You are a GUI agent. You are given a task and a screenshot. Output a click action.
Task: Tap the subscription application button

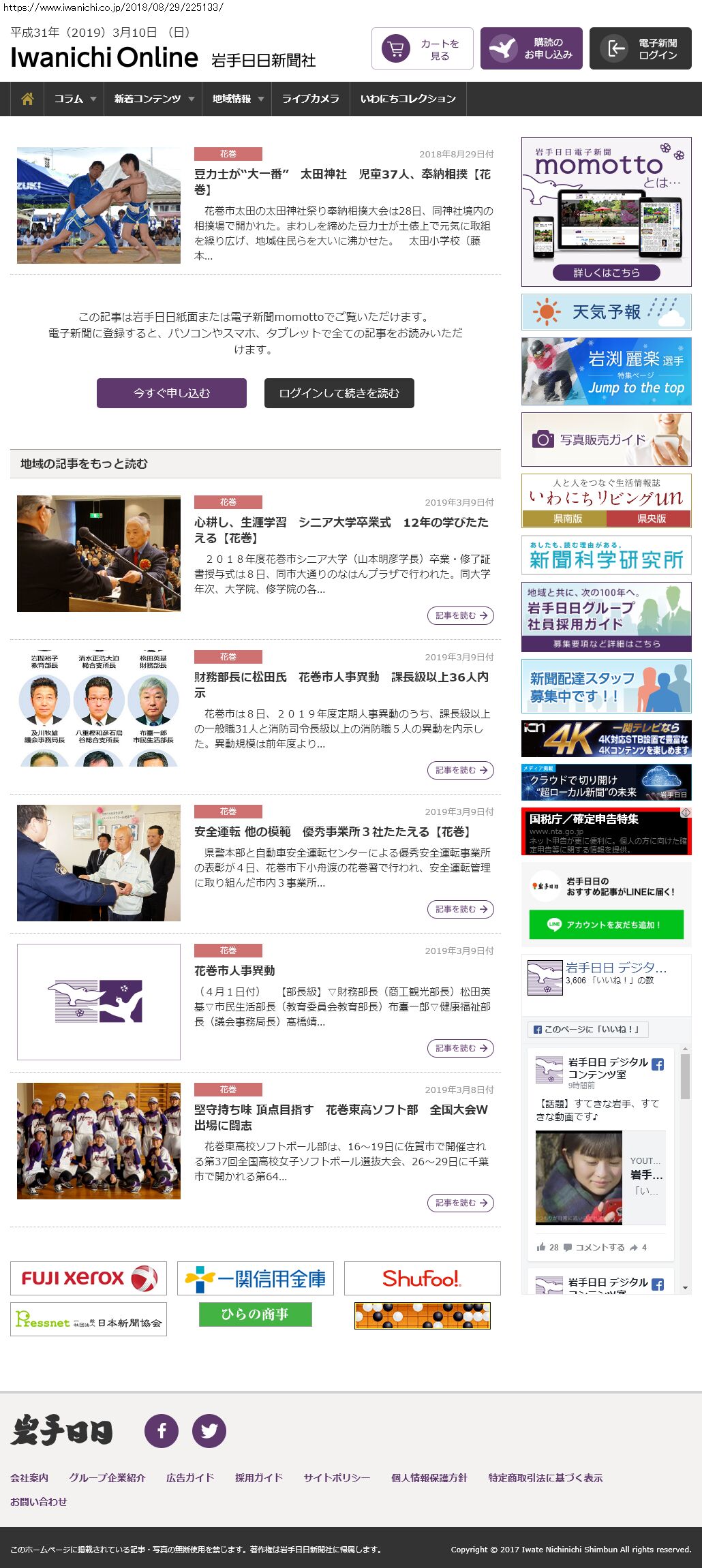point(531,48)
